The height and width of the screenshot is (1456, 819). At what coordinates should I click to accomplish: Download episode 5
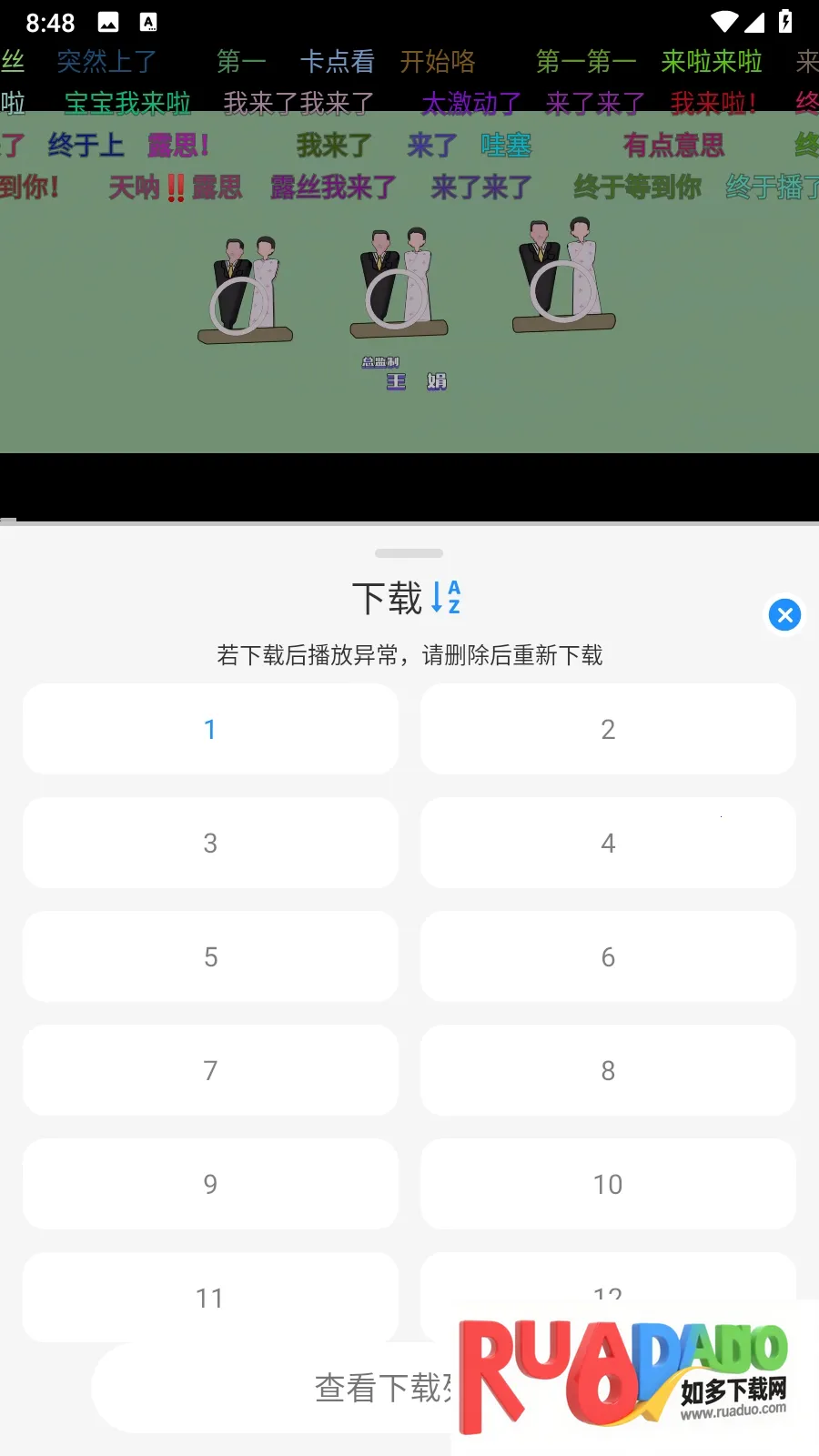click(x=210, y=956)
